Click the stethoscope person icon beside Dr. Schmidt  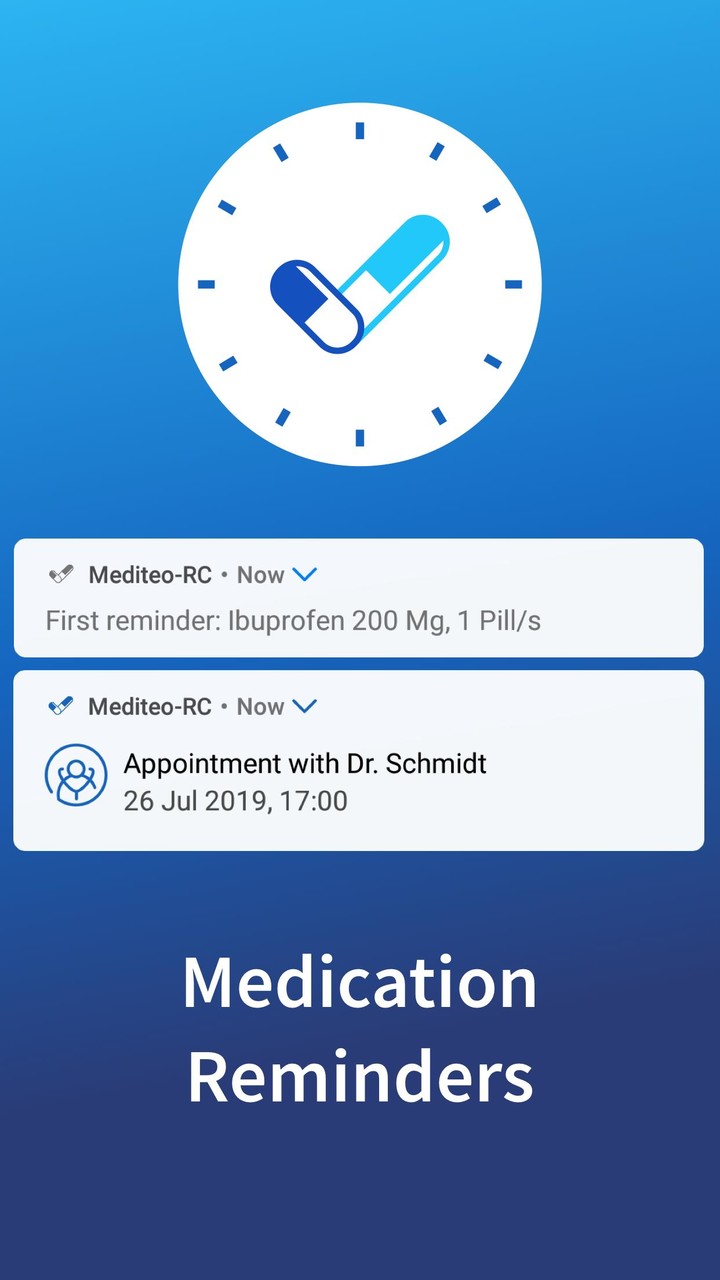pyautogui.click(x=76, y=775)
